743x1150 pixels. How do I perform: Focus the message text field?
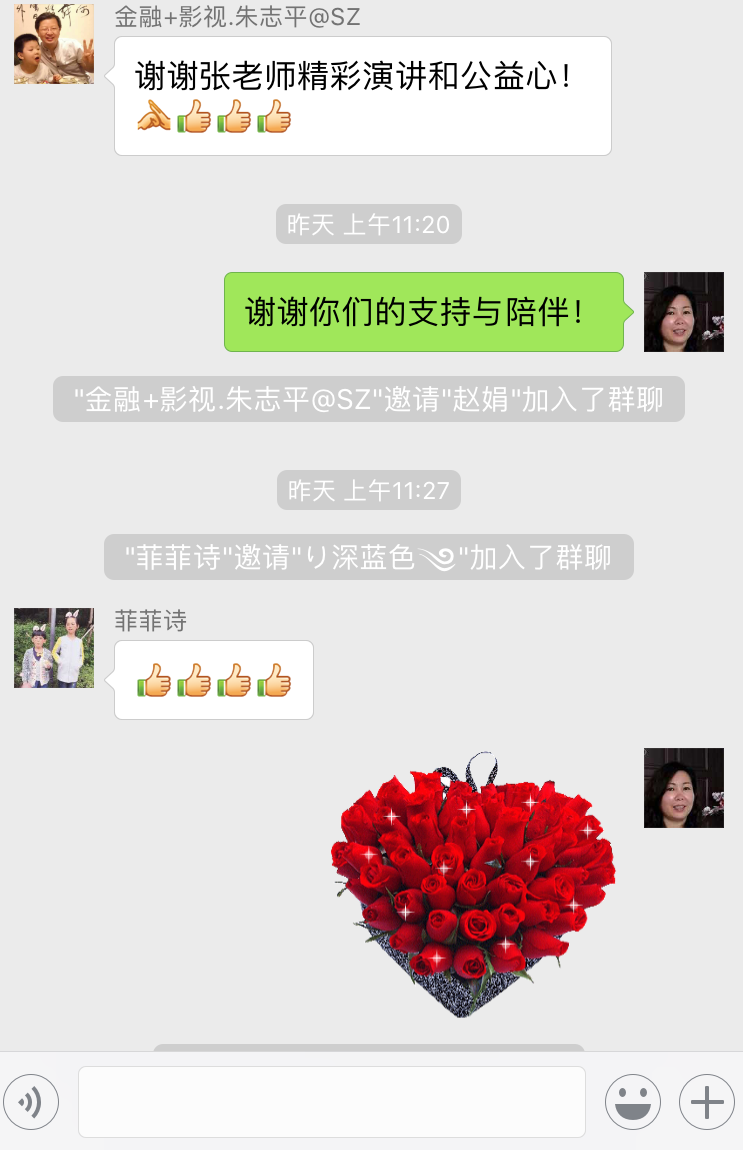point(331,1102)
